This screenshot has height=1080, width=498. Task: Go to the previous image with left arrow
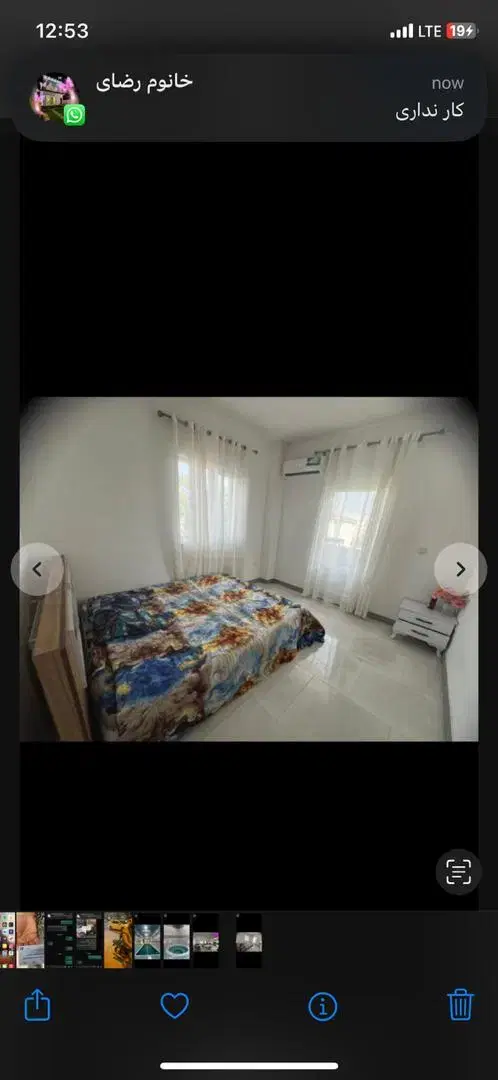tap(37, 569)
